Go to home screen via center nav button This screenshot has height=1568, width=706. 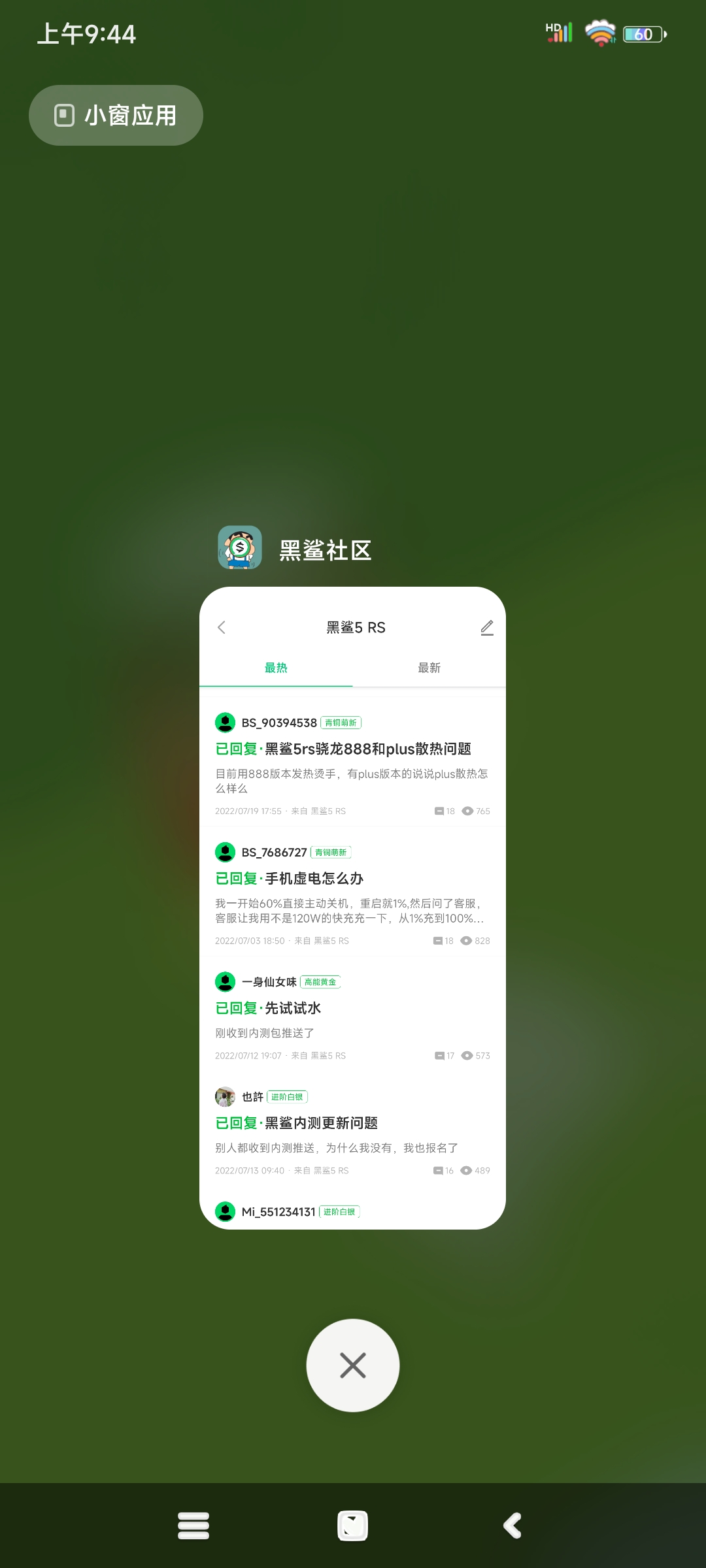pyautogui.click(x=352, y=1526)
